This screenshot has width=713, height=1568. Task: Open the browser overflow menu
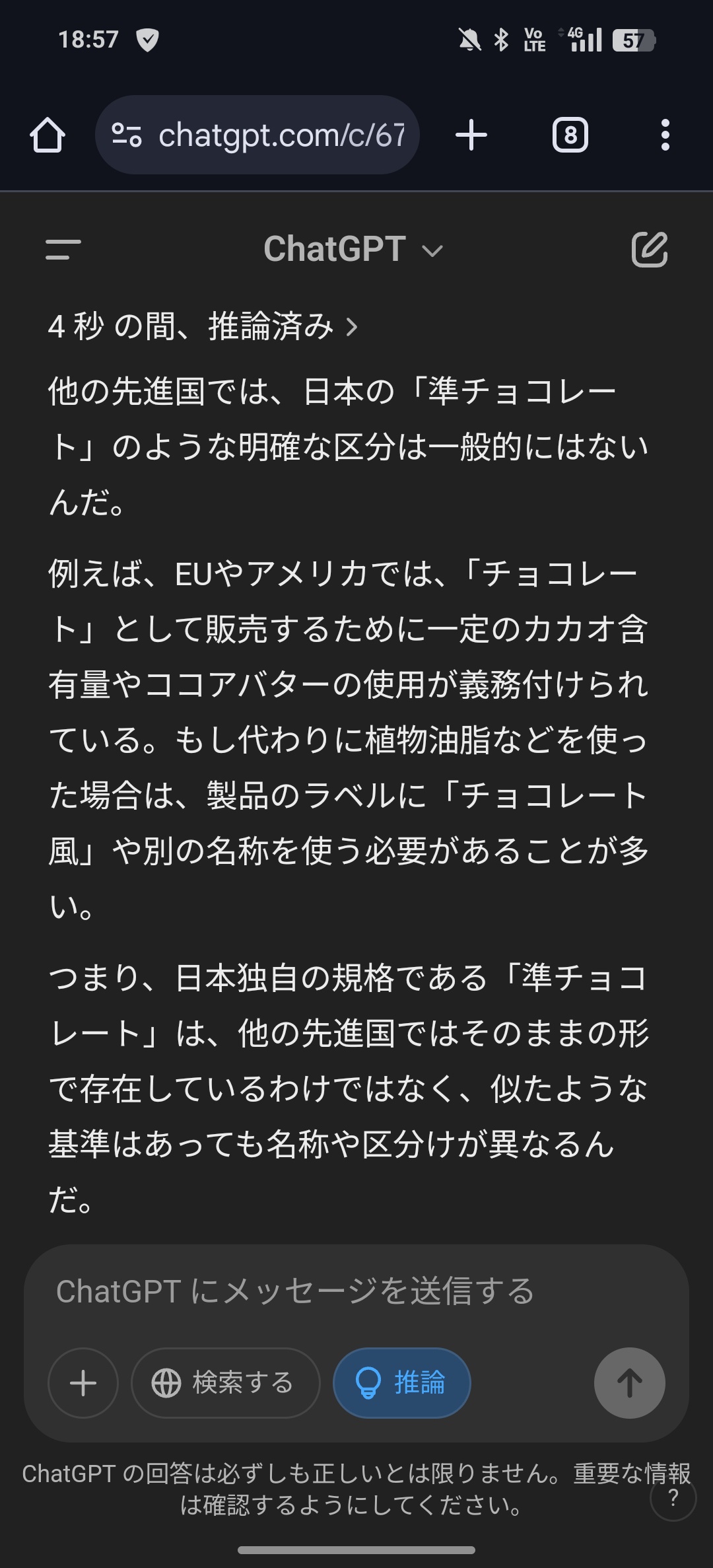665,135
